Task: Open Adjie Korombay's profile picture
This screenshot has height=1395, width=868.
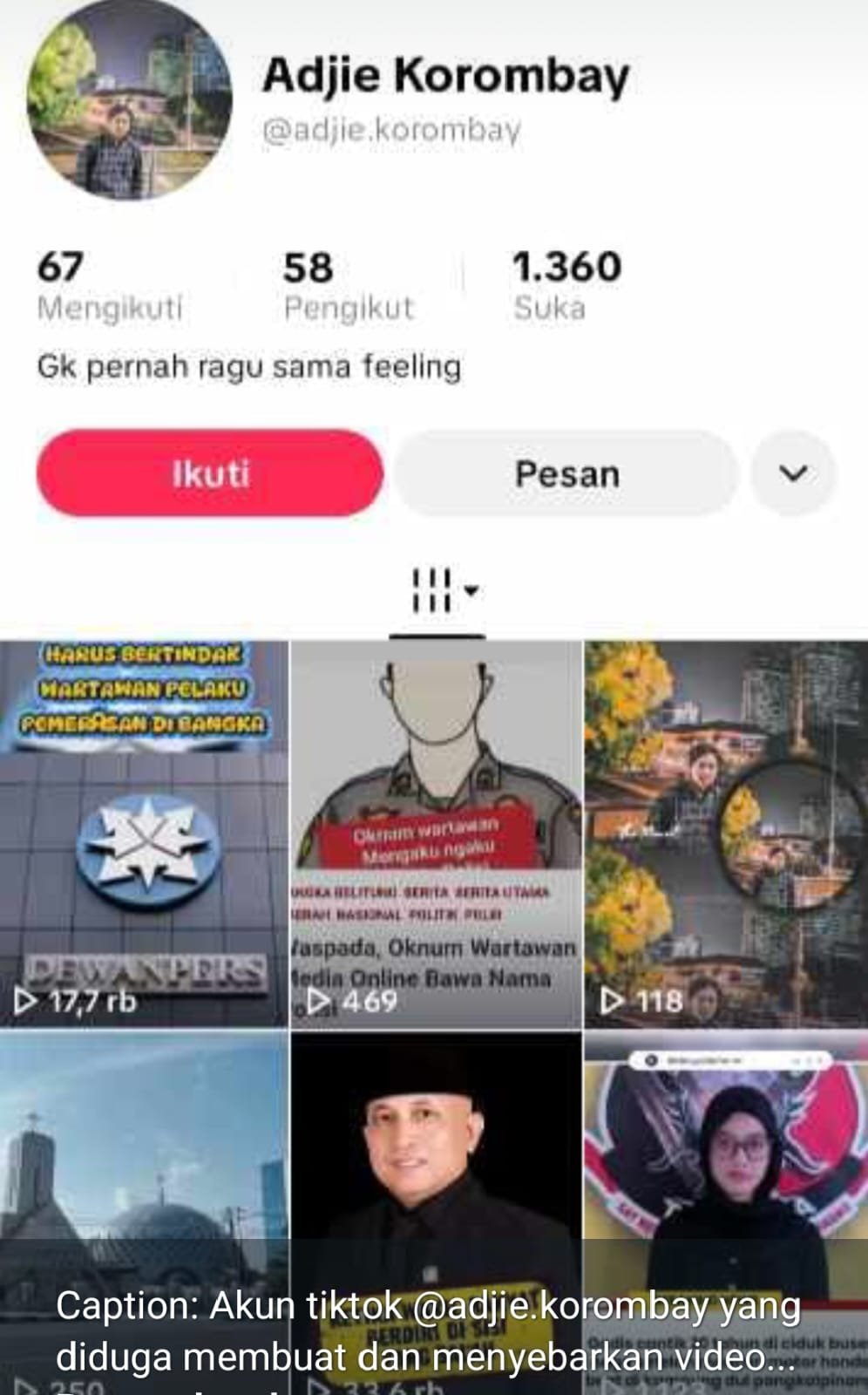Action: [129, 100]
